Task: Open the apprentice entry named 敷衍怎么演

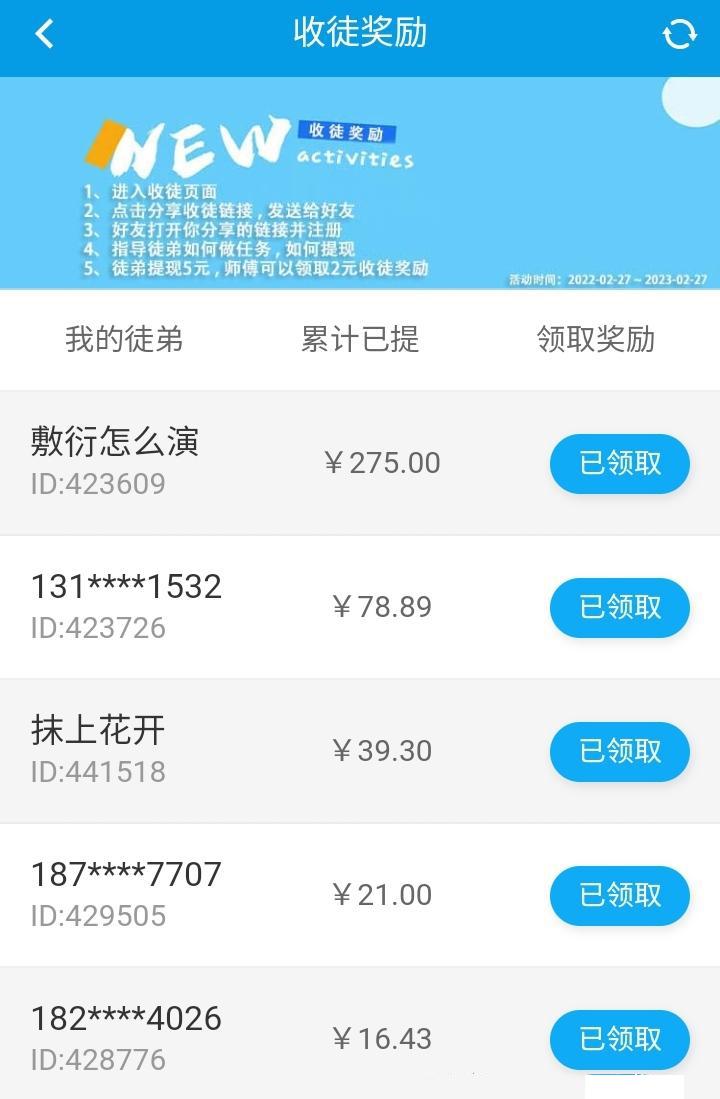Action: (115, 442)
